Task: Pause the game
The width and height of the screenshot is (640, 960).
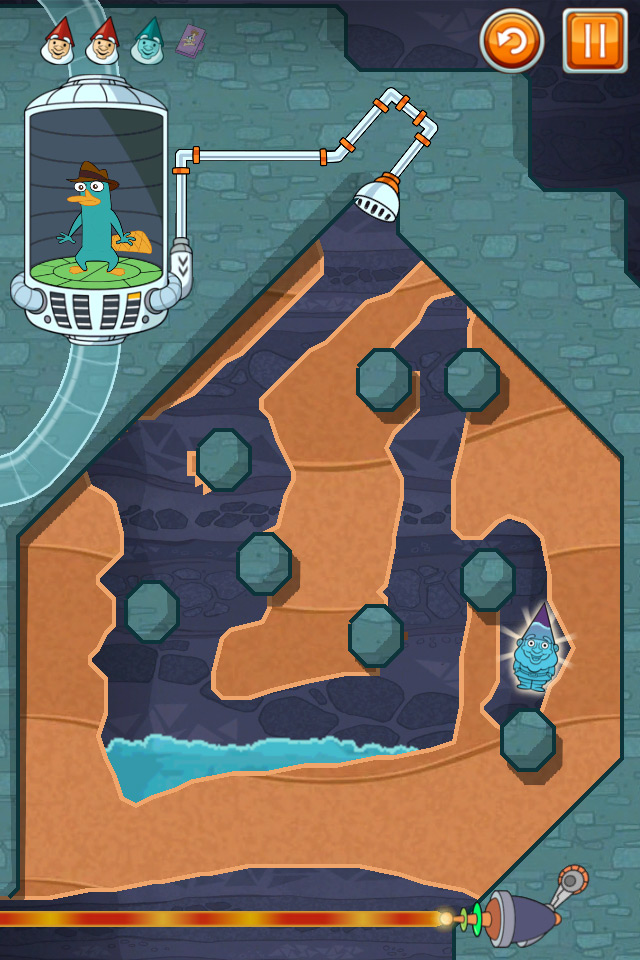Action: [595, 41]
